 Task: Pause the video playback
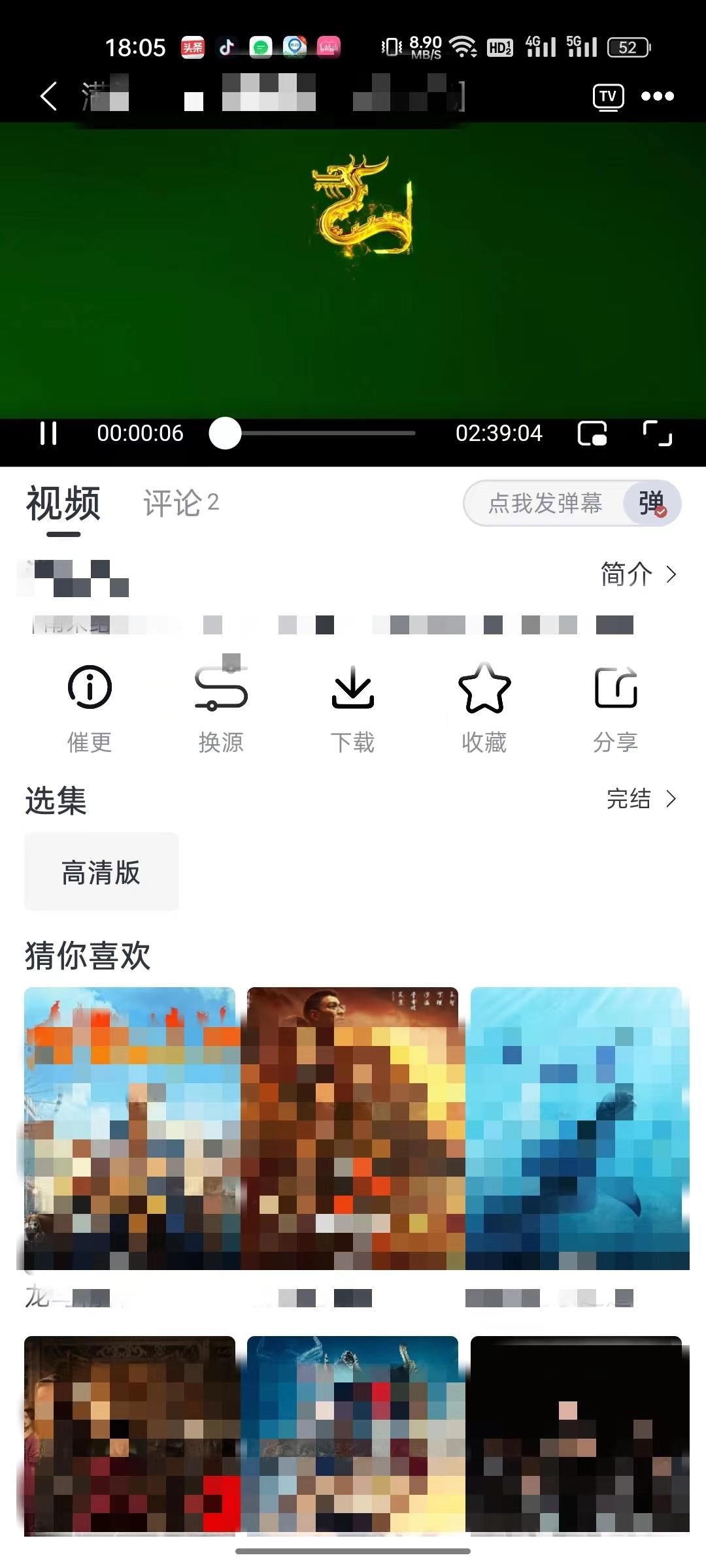48,433
